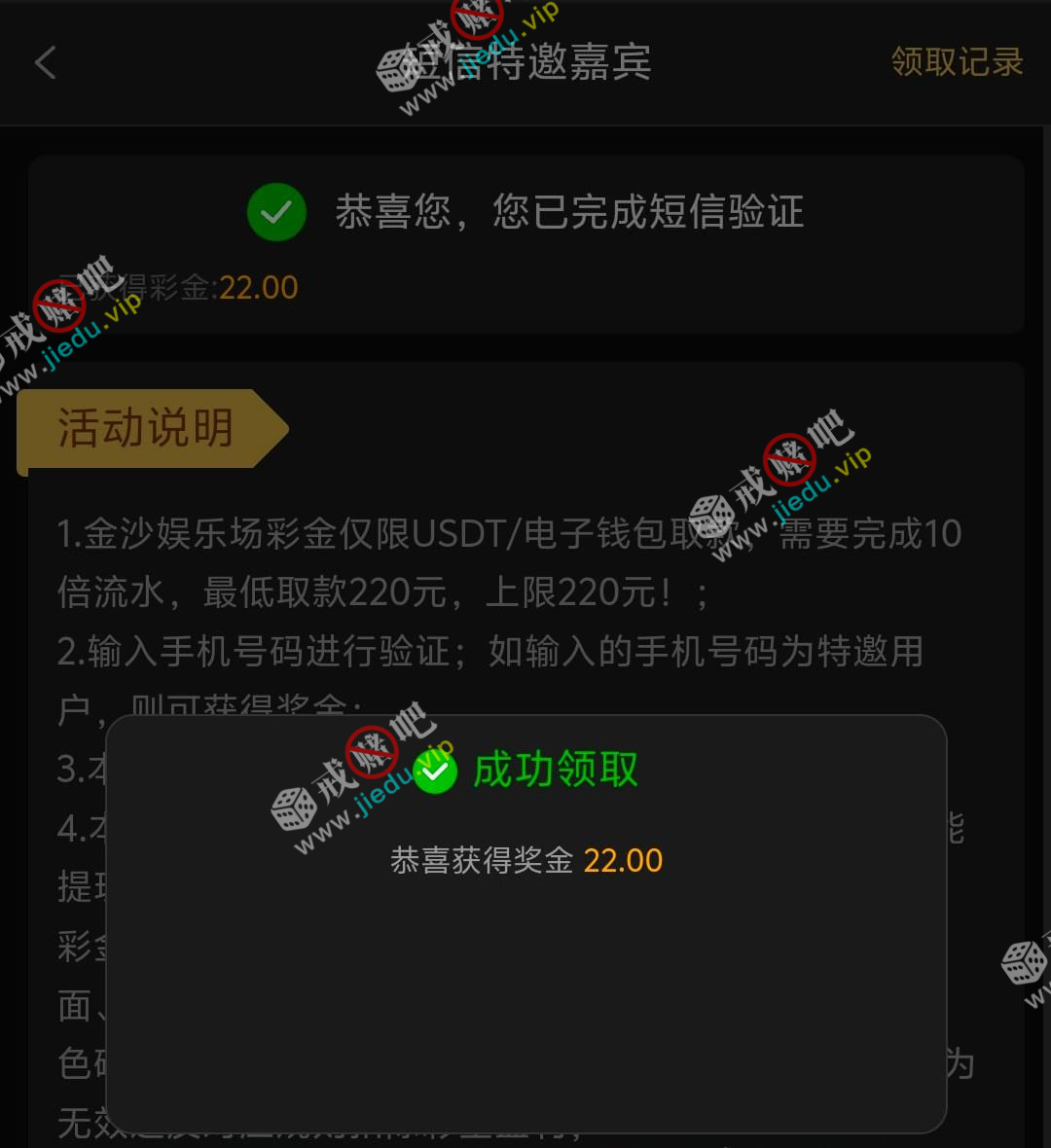The height and width of the screenshot is (1148, 1051).
Task: Go back using the top-left arrow
Action: [x=46, y=63]
